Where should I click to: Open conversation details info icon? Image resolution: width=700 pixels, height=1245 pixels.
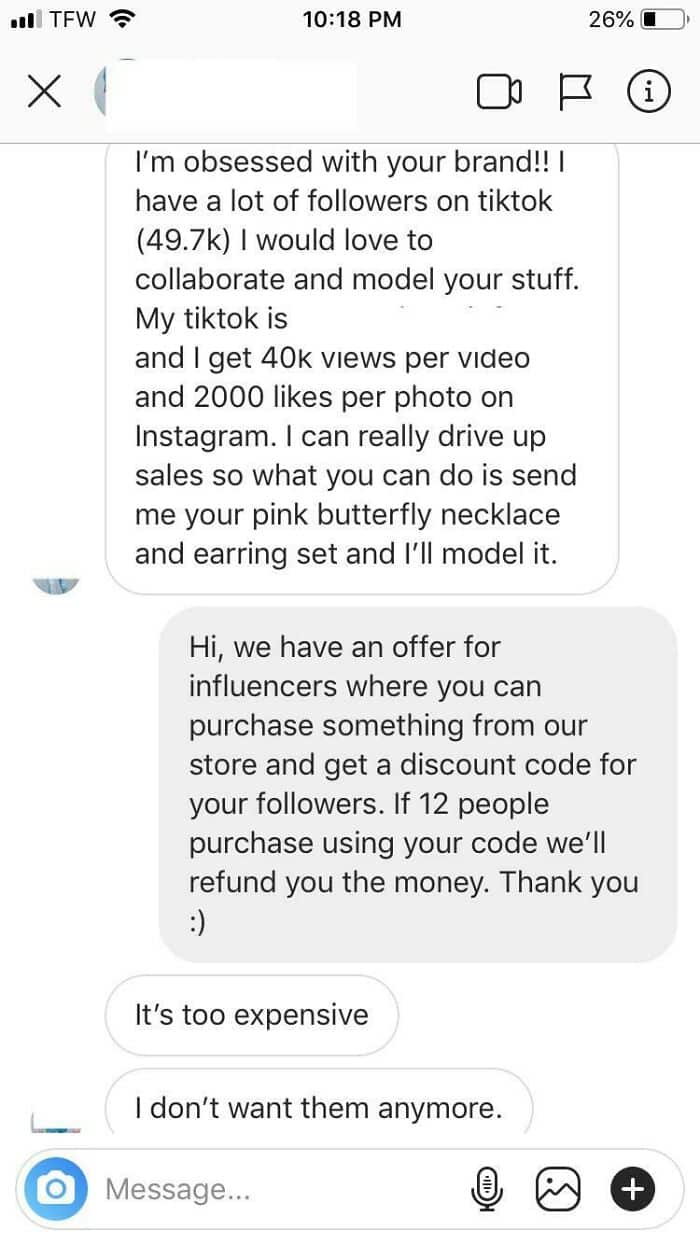coord(648,92)
